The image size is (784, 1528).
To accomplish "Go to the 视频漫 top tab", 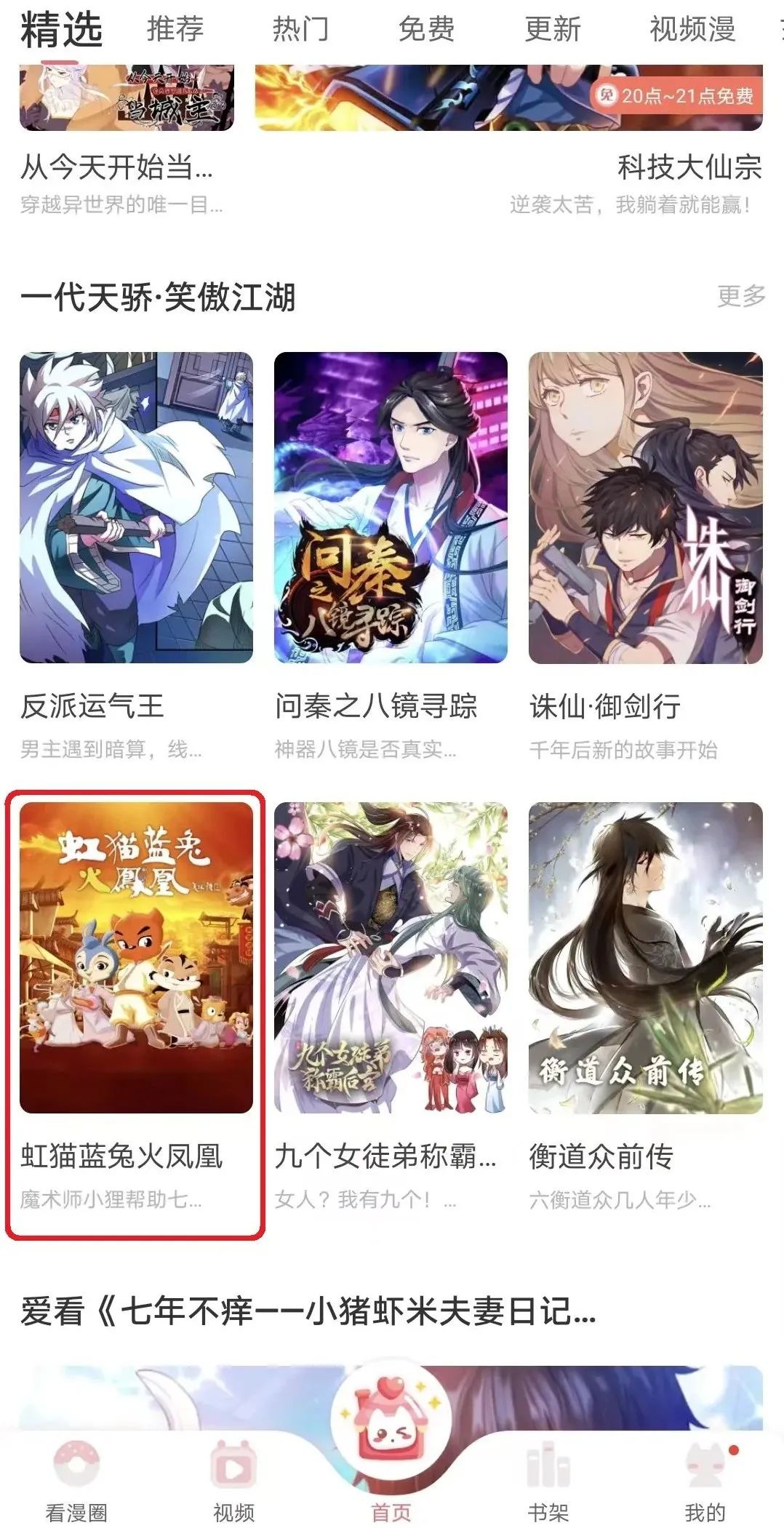I will click(x=692, y=29).
